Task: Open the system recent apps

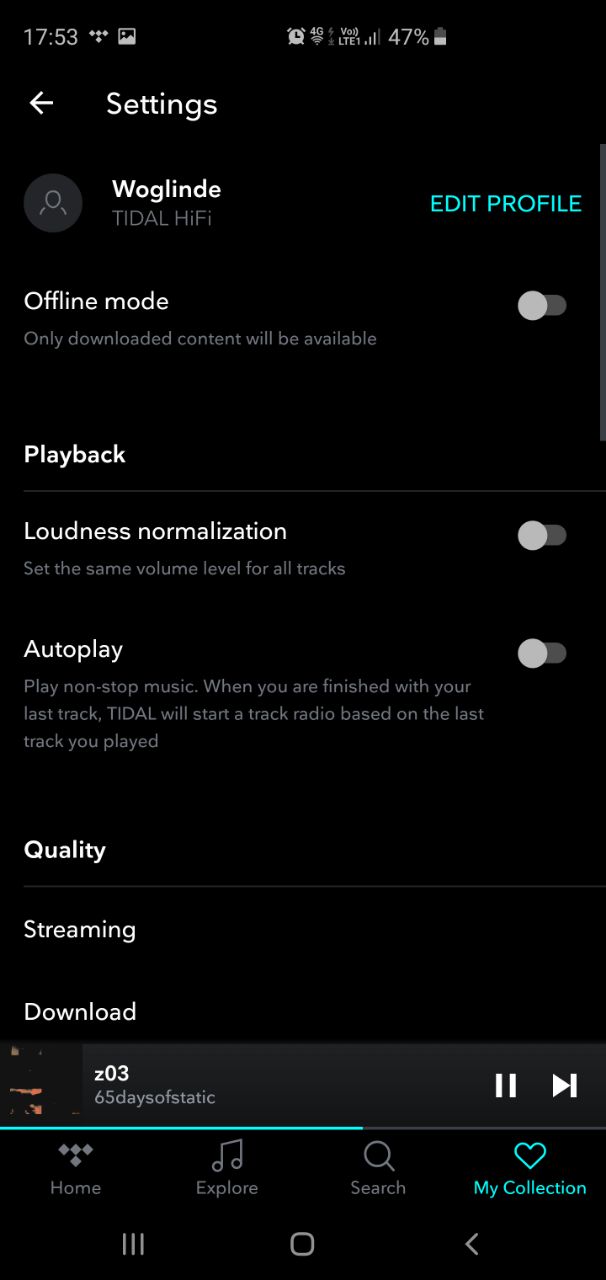Action: [x=132, y=1243]
